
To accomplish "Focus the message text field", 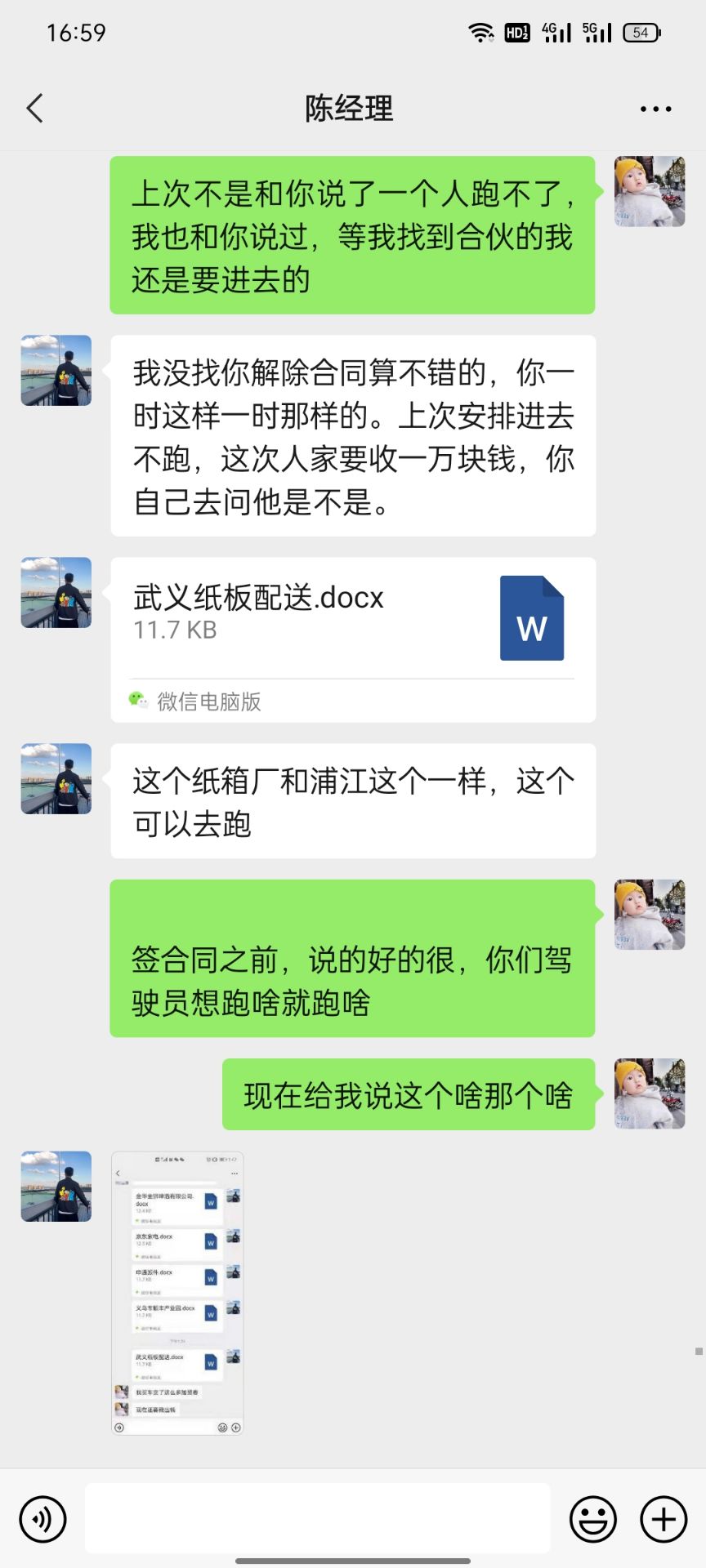I will click(317, 1519).
